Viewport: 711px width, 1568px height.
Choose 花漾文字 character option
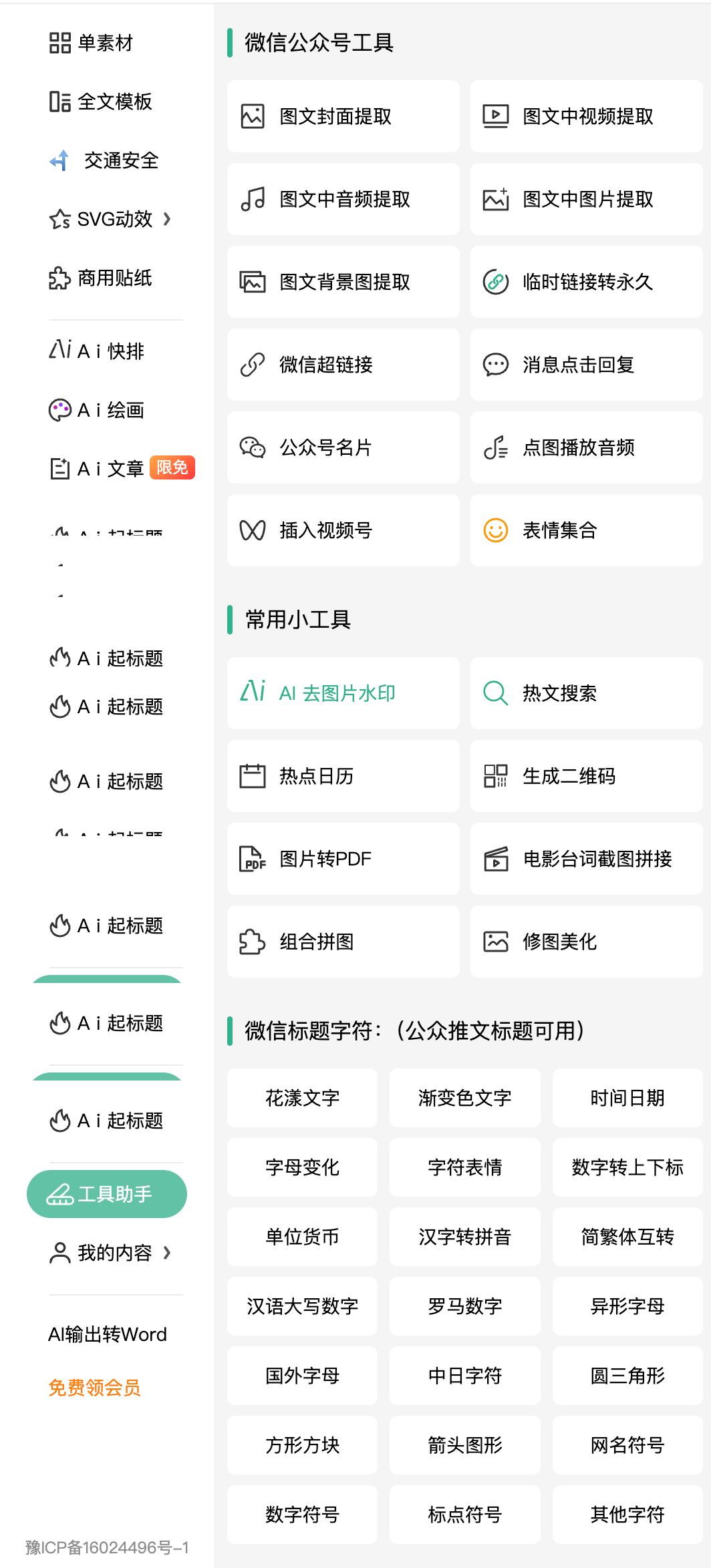point(302,1098)
